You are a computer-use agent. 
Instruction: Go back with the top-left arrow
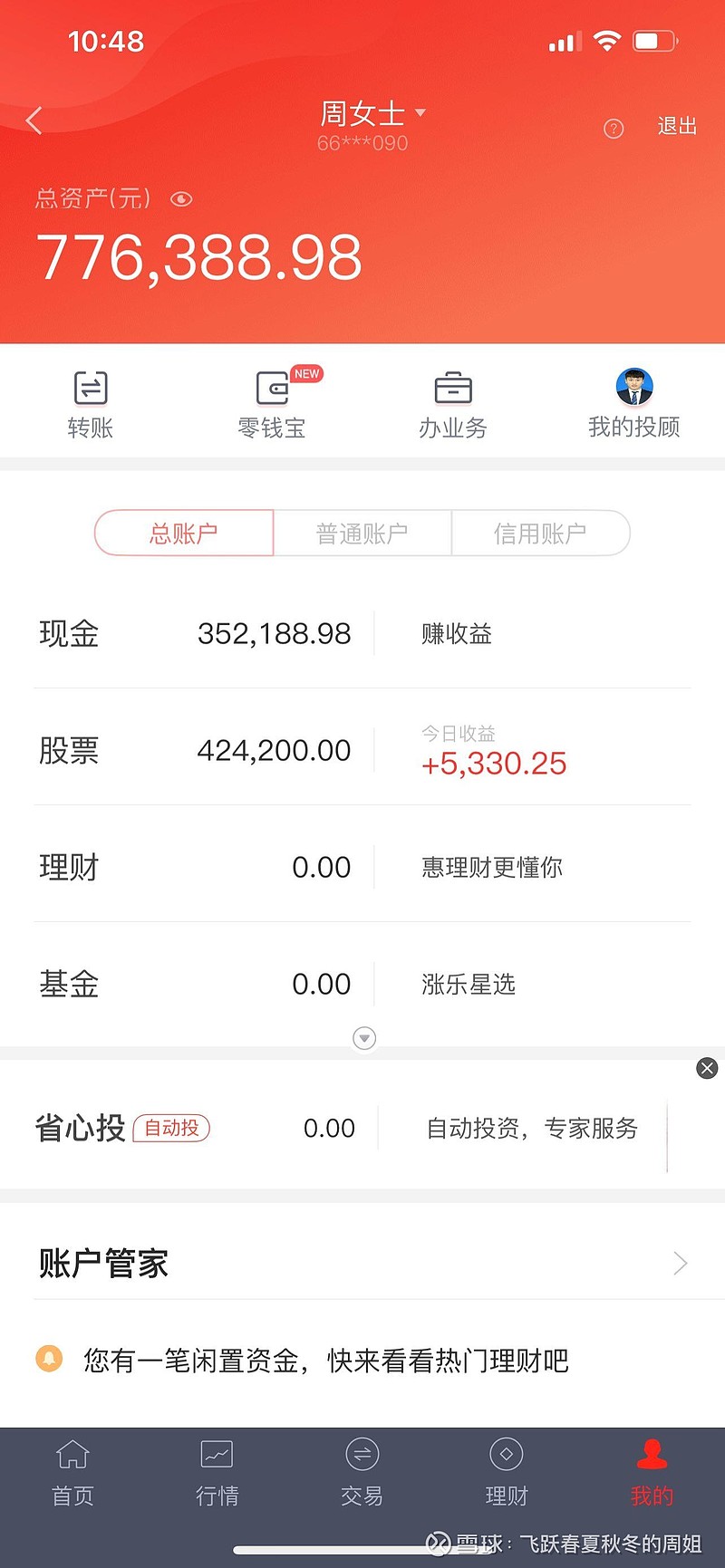34,120
